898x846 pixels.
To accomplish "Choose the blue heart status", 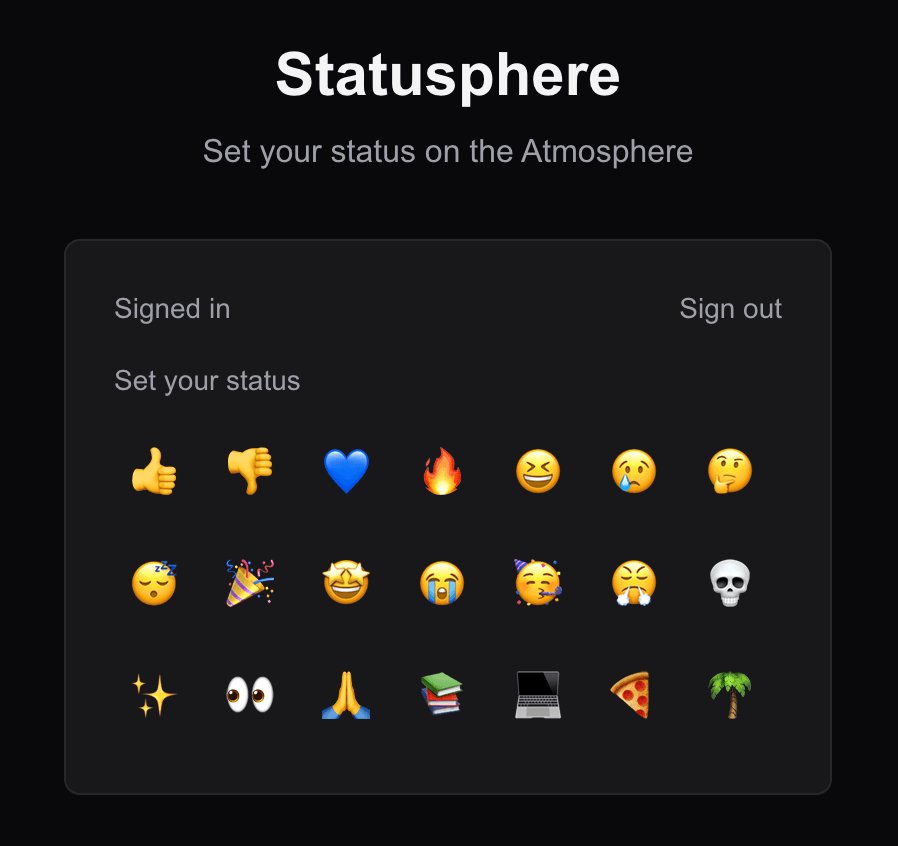I will (x=346, y=471).
